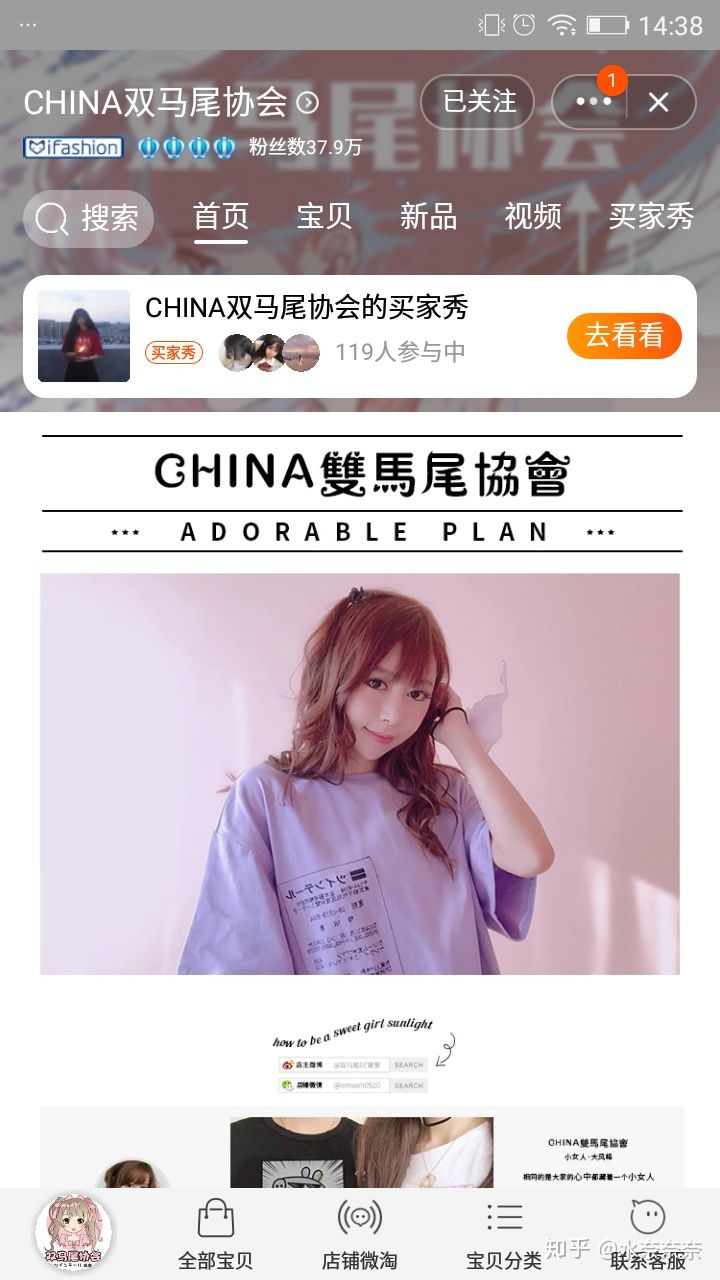
Task: Switch to the 宝贝 tab
Action: point(324,217)
